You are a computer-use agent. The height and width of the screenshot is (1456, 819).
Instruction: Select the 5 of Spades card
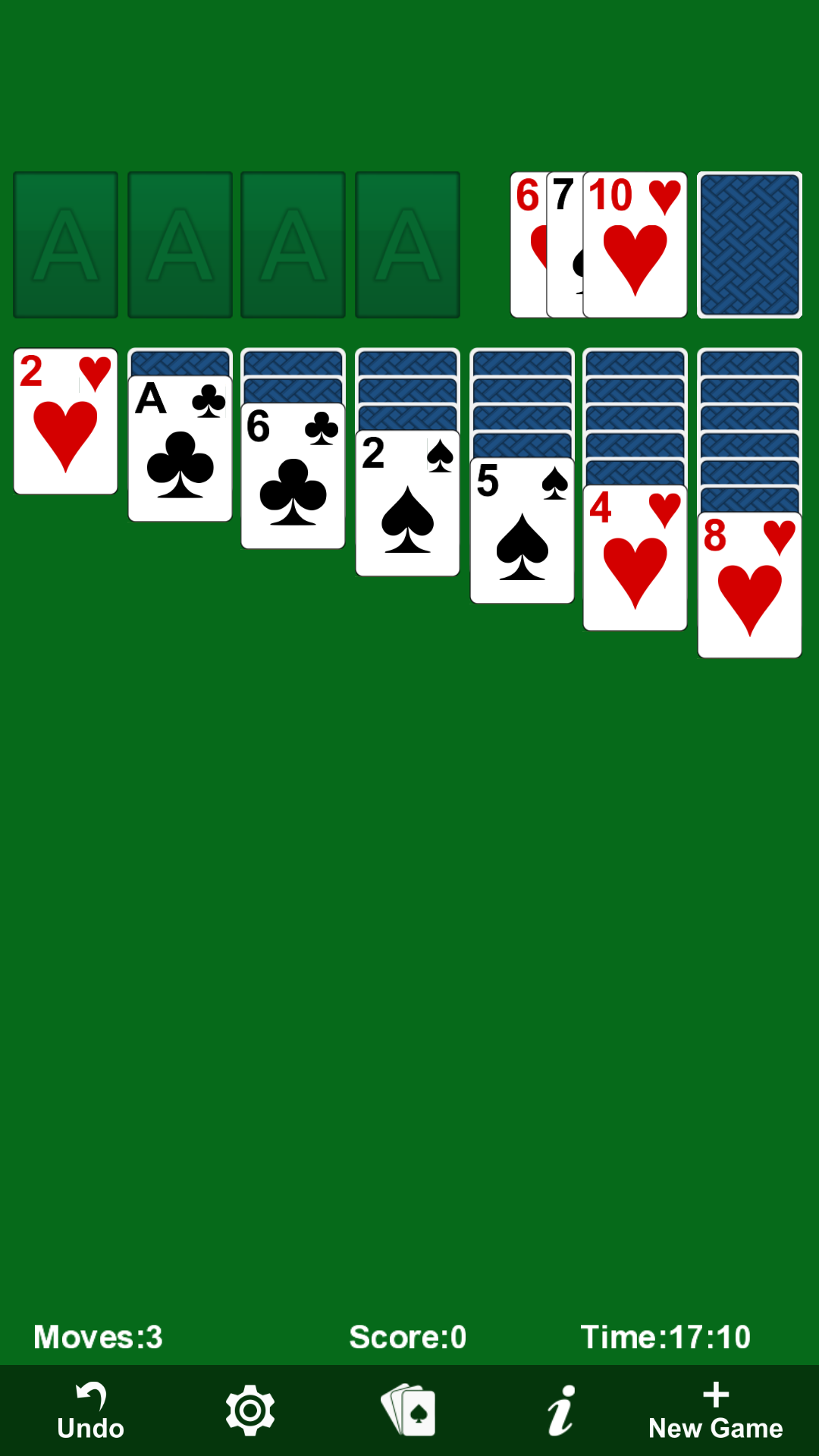pyautogui.click(x=522, y=531)
